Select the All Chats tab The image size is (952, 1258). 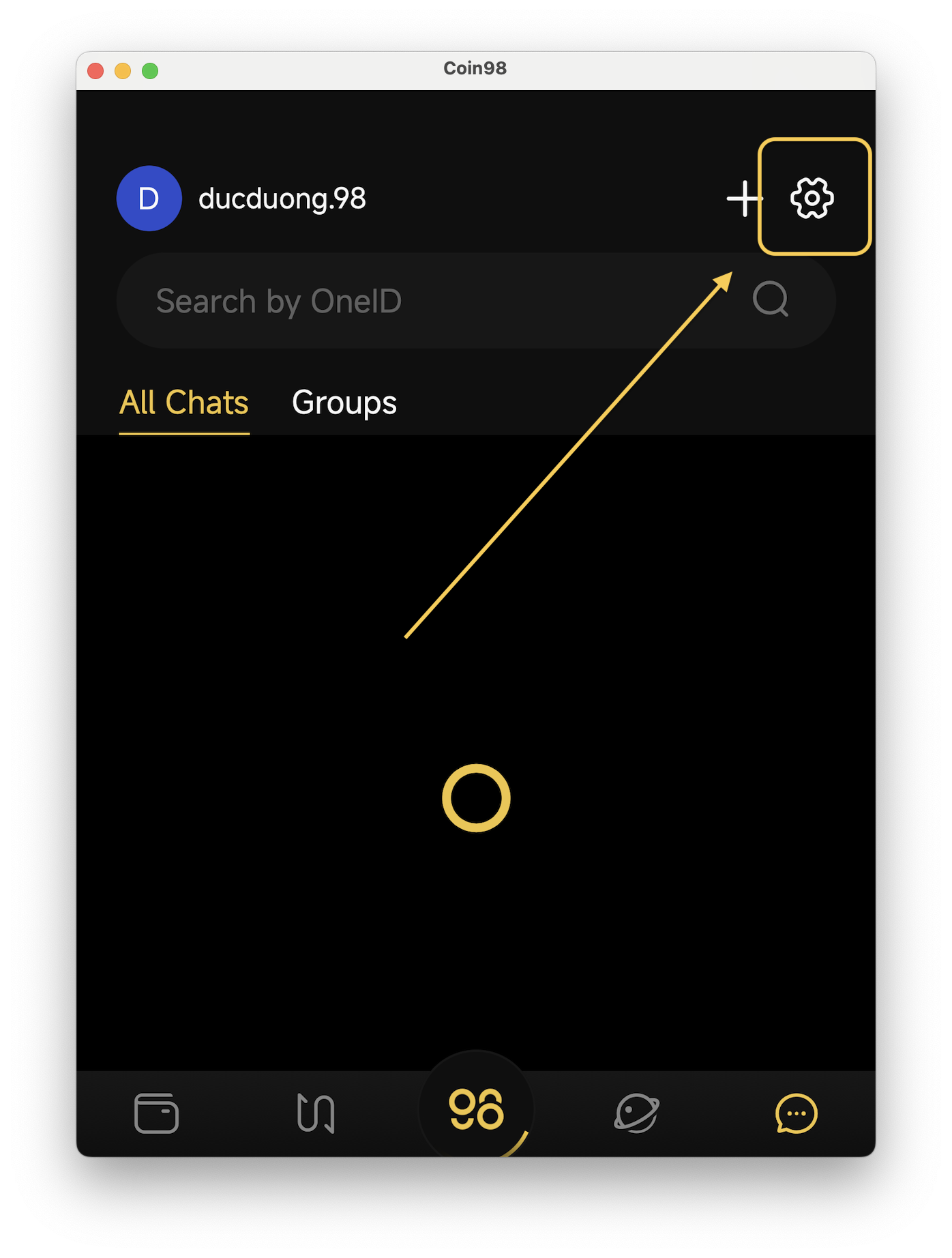click(184, 403)
